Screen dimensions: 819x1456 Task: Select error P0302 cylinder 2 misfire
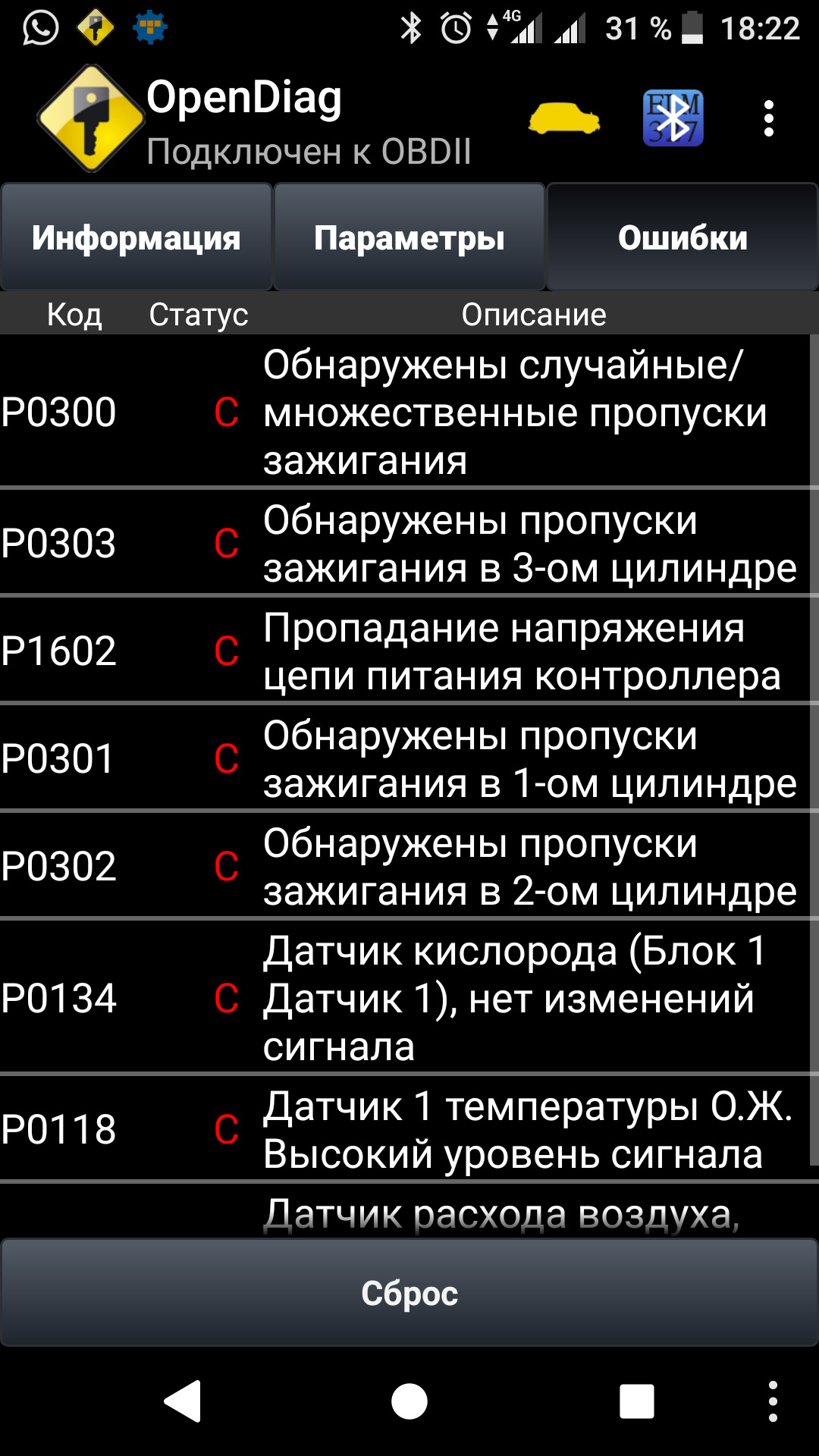pos(409,866)
